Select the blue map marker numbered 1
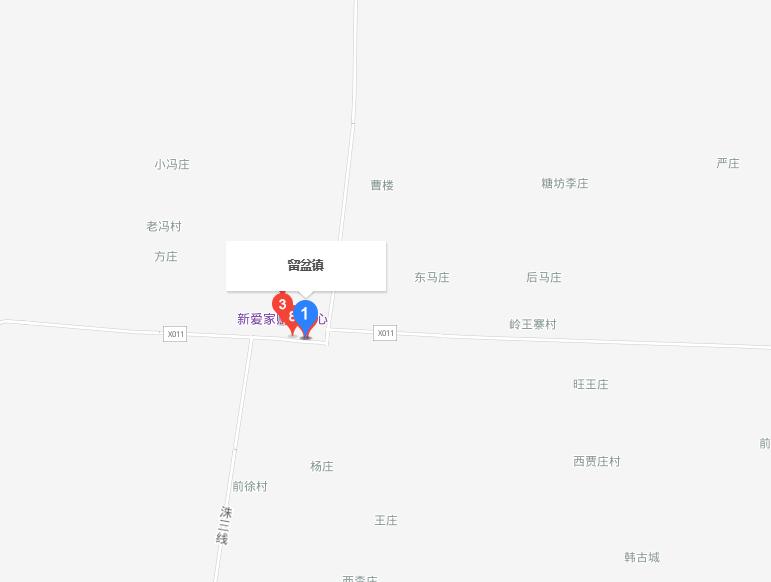The width and height of the screenshot is (771, 582). click(305, 315)
